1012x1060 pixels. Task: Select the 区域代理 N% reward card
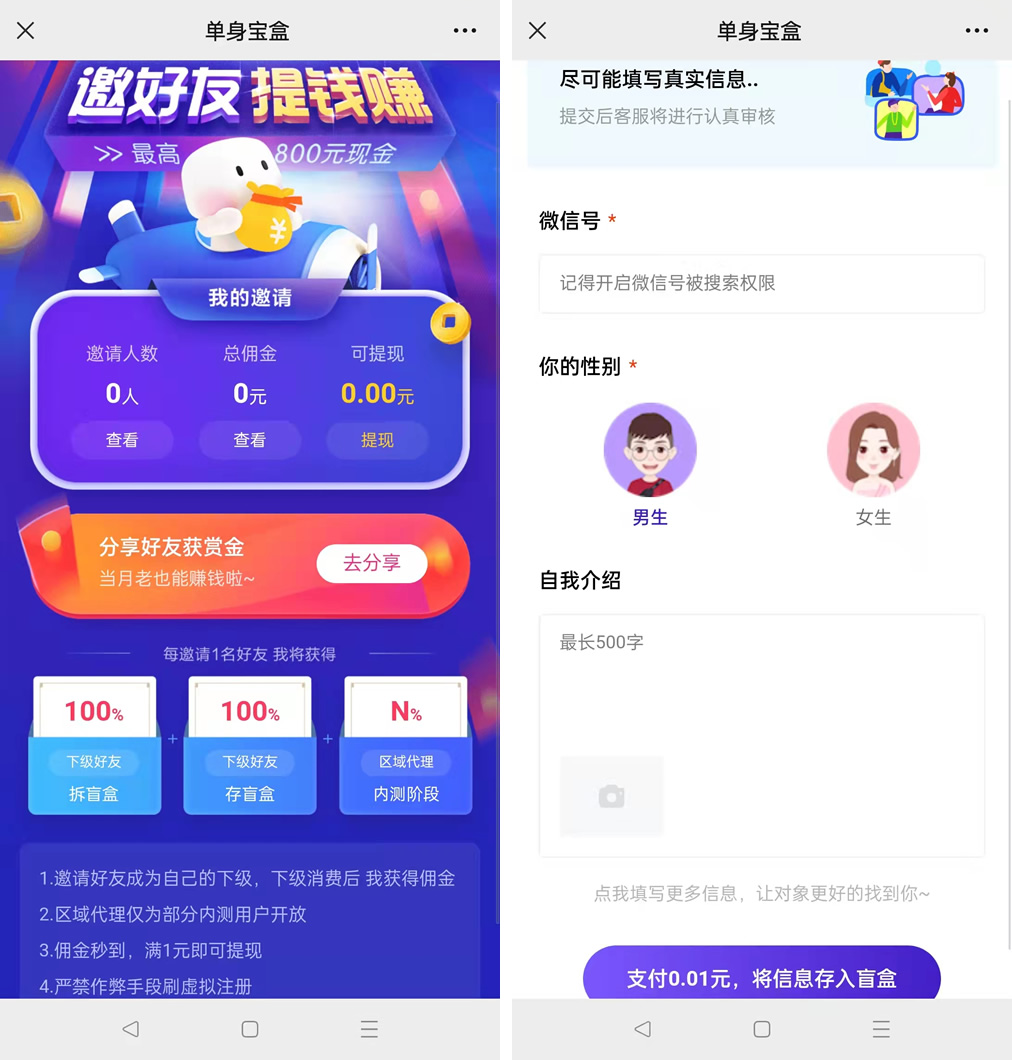coord(405,745)
